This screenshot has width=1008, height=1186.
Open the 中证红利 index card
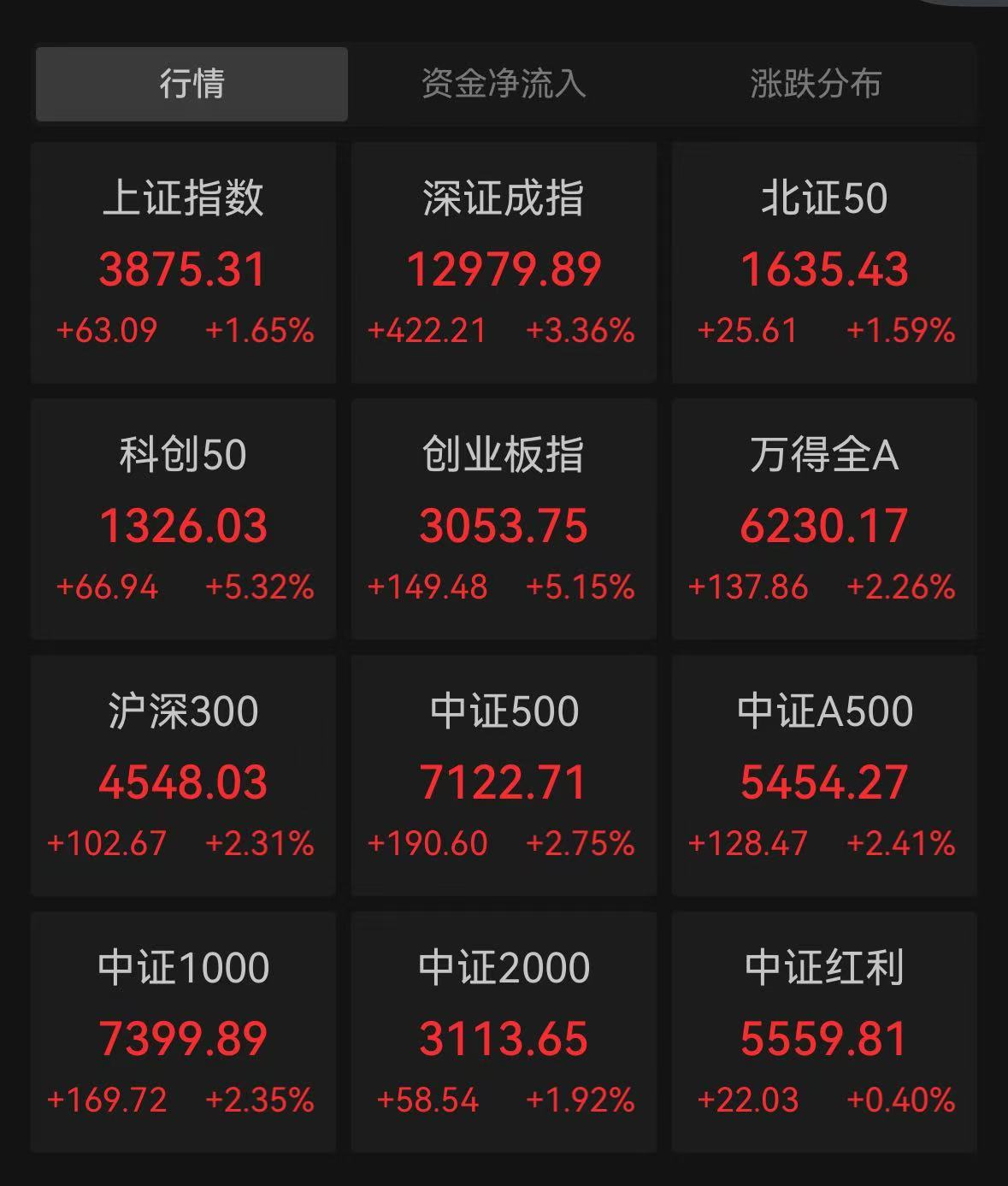[x=824, y=1032]
